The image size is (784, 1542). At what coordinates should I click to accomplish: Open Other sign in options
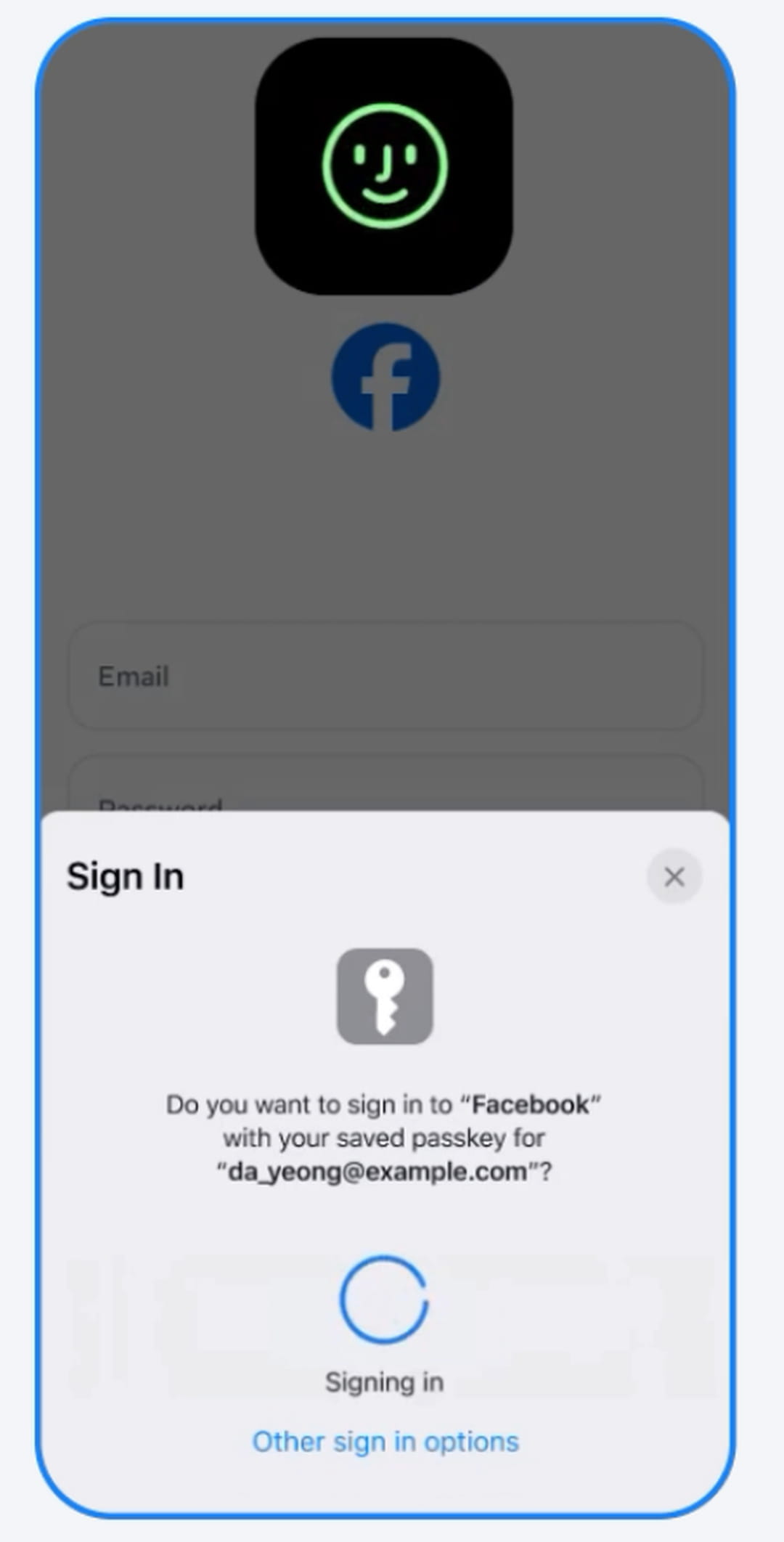point(385,1441)
